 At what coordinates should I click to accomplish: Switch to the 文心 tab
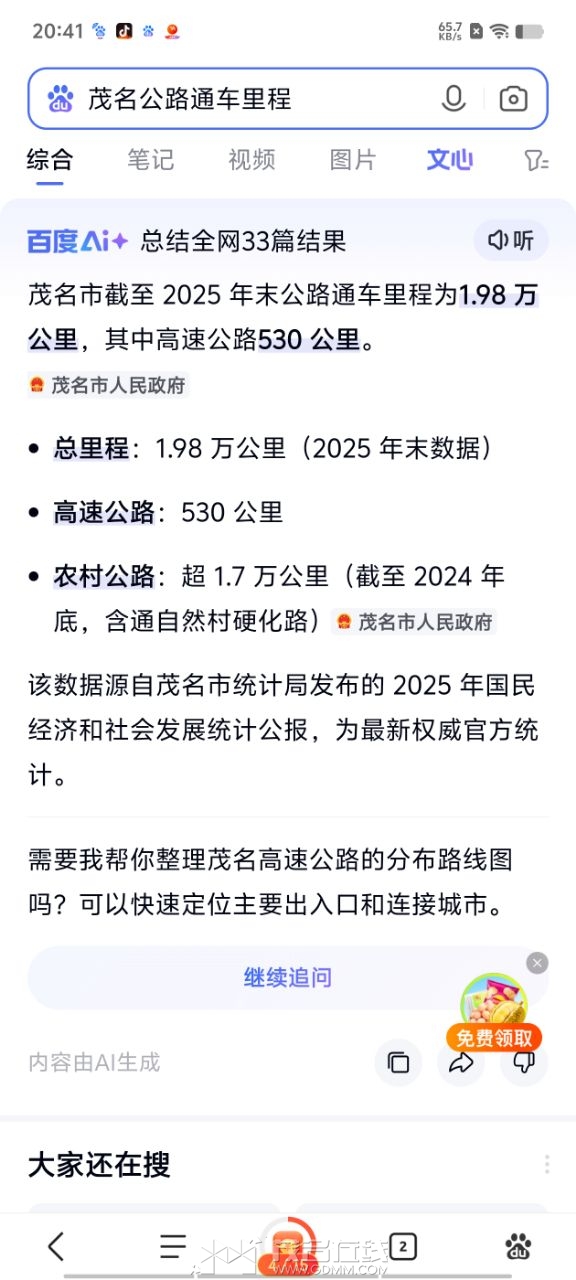click(x=450, y=159)
